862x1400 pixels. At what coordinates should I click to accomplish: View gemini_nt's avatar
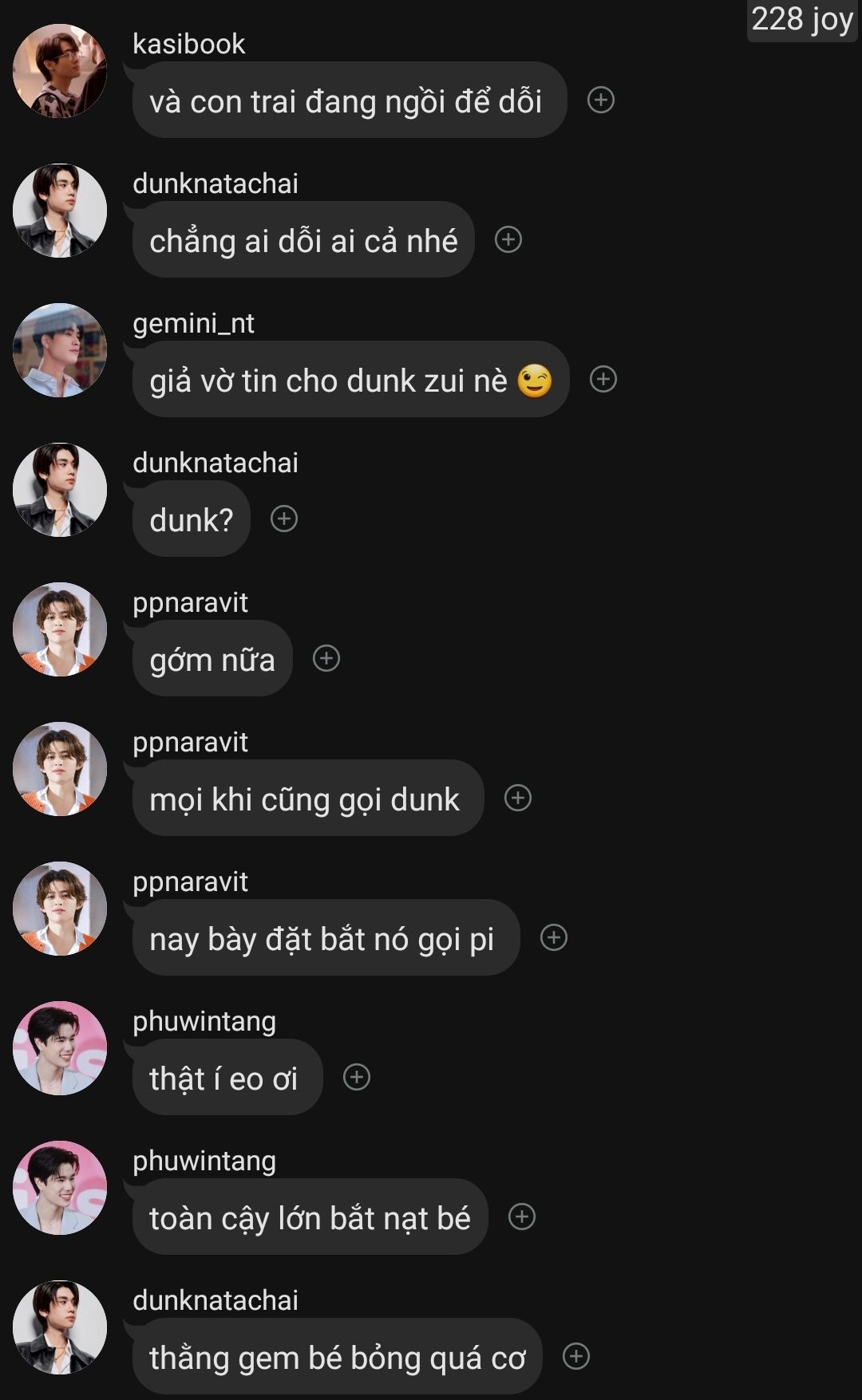coord(60,350)
